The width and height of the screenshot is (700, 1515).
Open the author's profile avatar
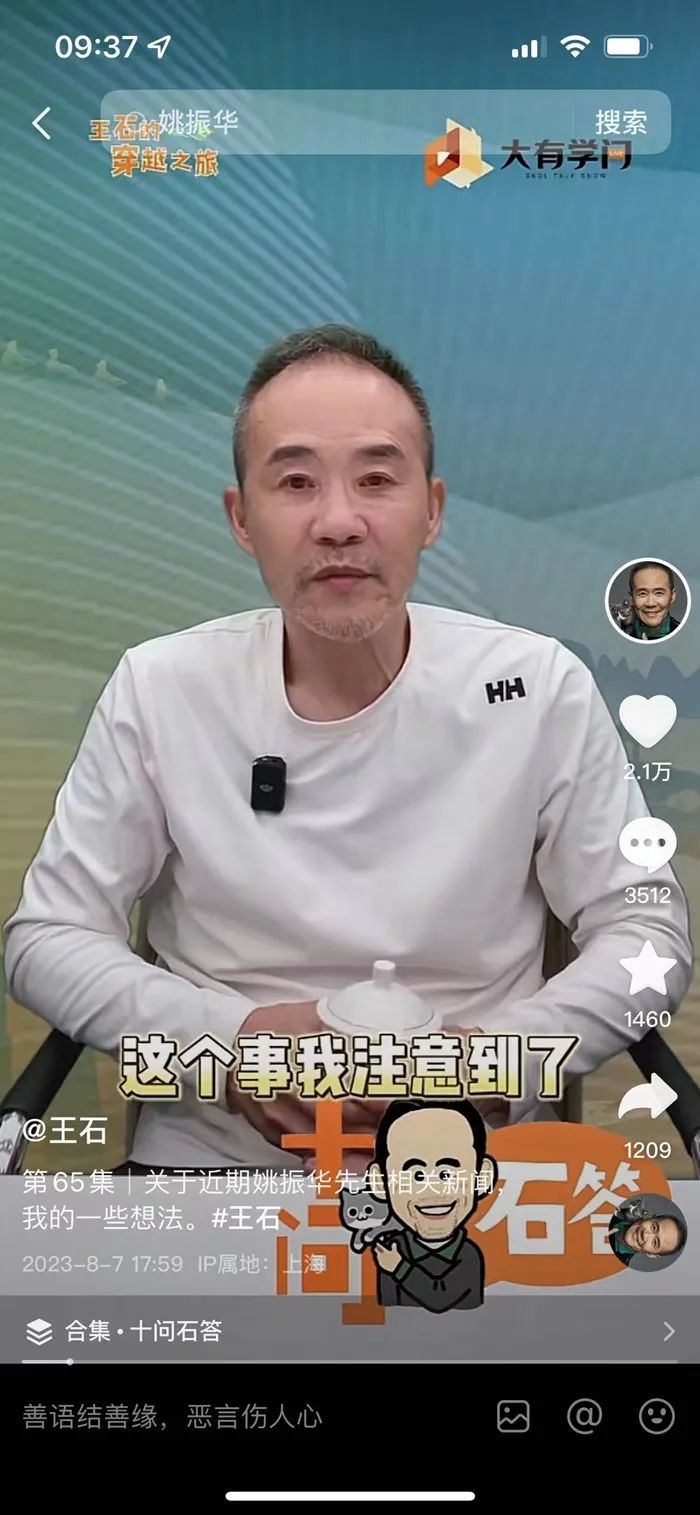647,600
